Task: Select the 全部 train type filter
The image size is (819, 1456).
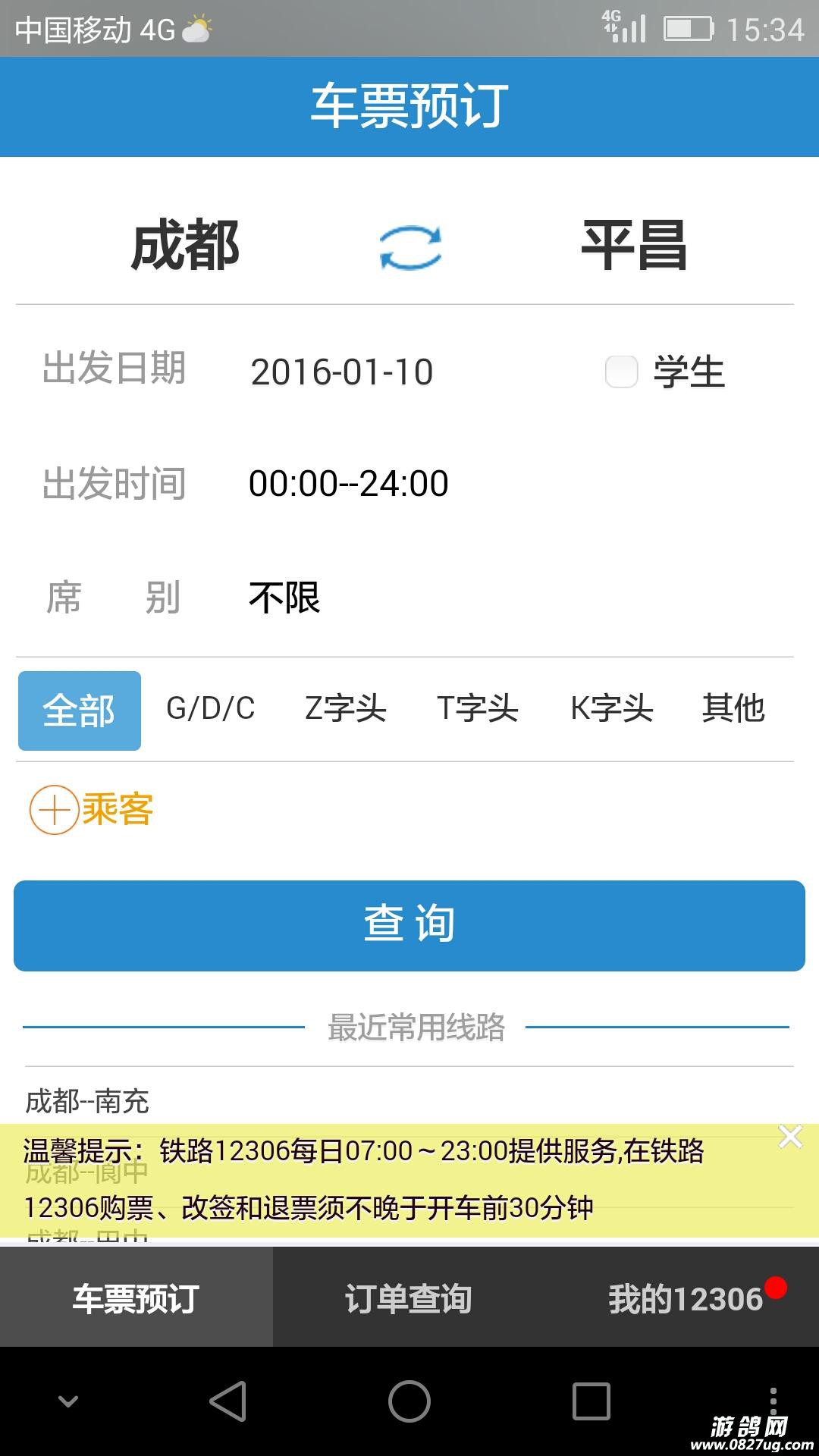Action: coord(80,711)
